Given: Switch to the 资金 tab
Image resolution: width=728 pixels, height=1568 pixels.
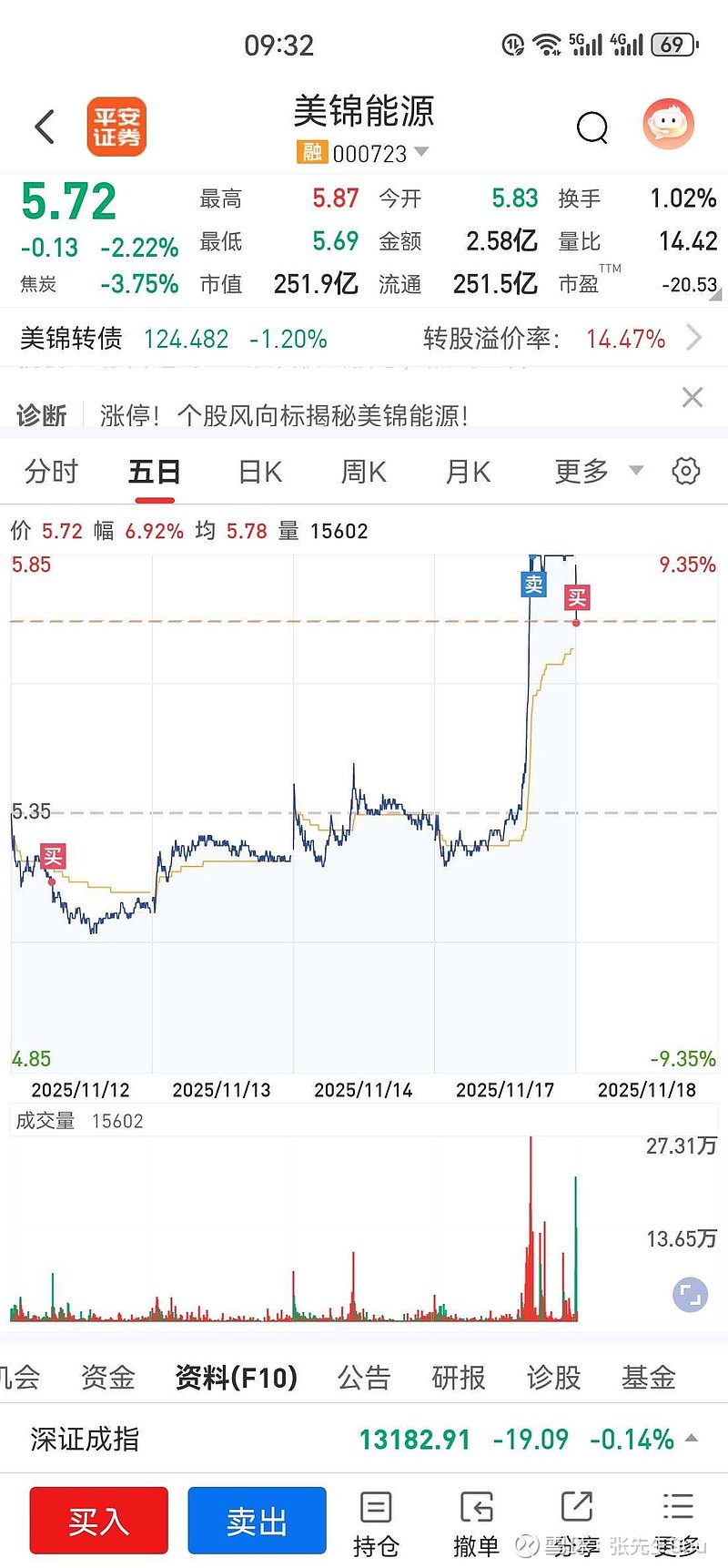Looking at the screenshot, I should pyautogui.click(x=108, y=1378).
